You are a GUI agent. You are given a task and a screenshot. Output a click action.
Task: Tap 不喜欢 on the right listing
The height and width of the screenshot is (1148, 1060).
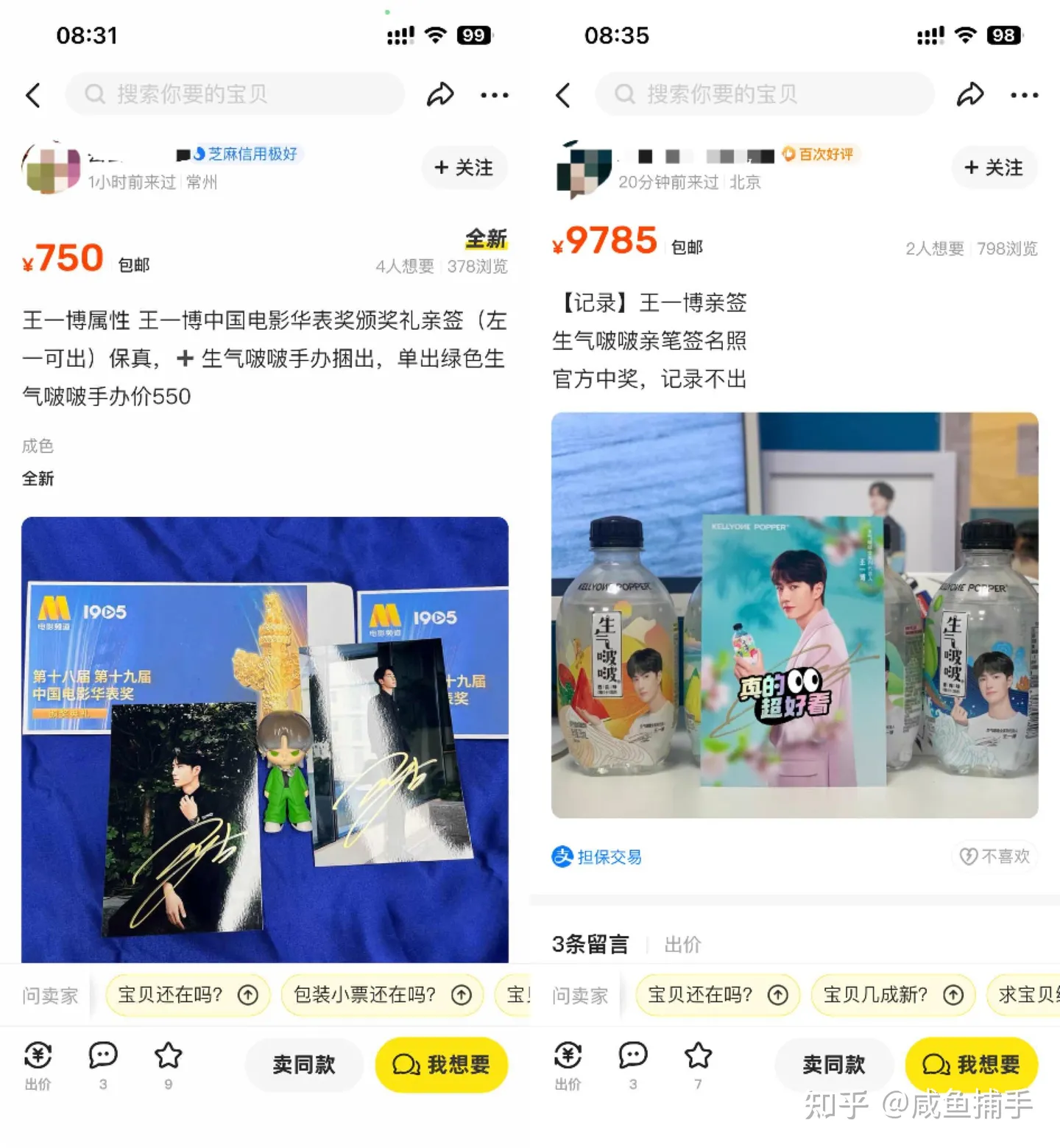pos(994,856)
